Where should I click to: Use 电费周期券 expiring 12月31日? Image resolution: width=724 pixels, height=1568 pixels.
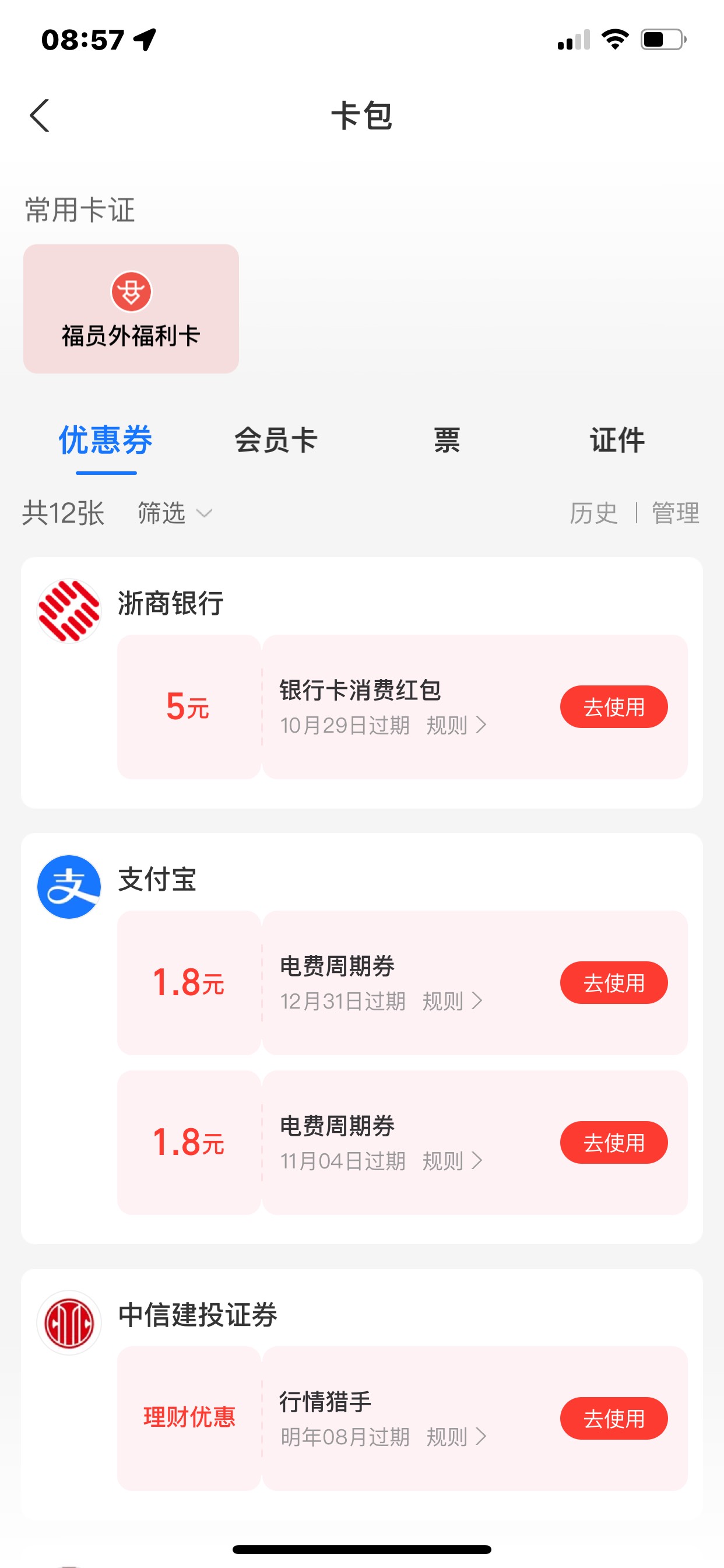point(613,982)
